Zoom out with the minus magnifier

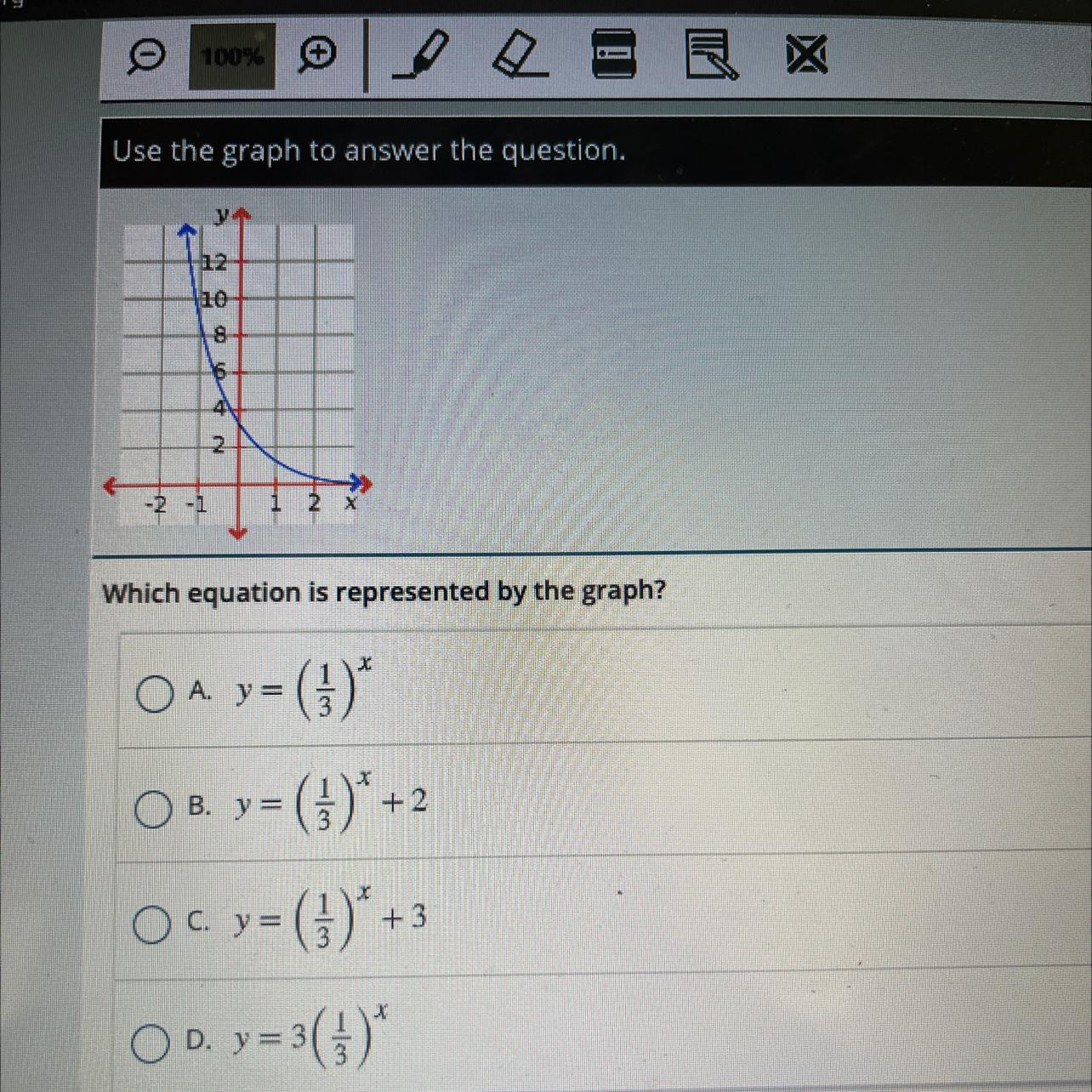(x=146, y=57)
